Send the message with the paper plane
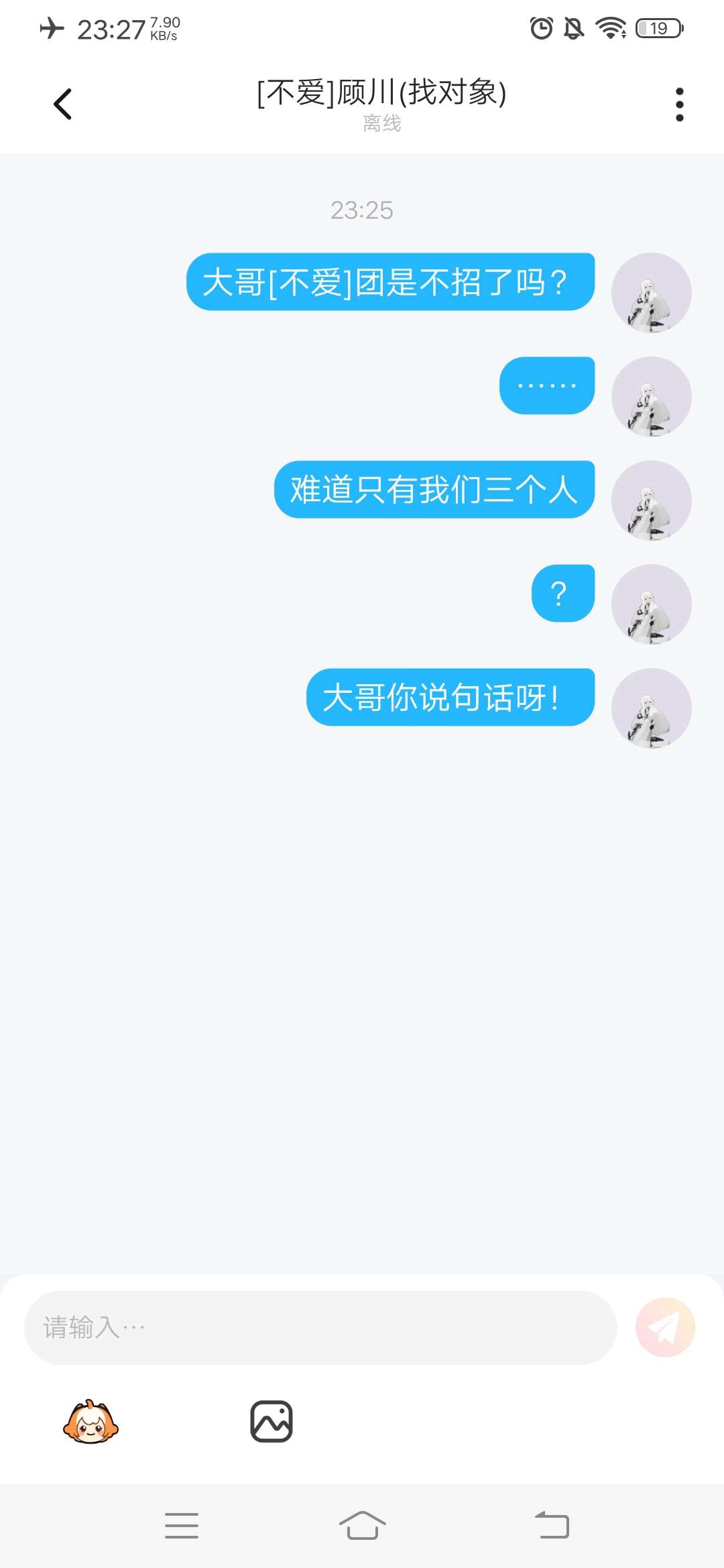The height and width of the screenshot is (1568, 724). point(665,1327)
